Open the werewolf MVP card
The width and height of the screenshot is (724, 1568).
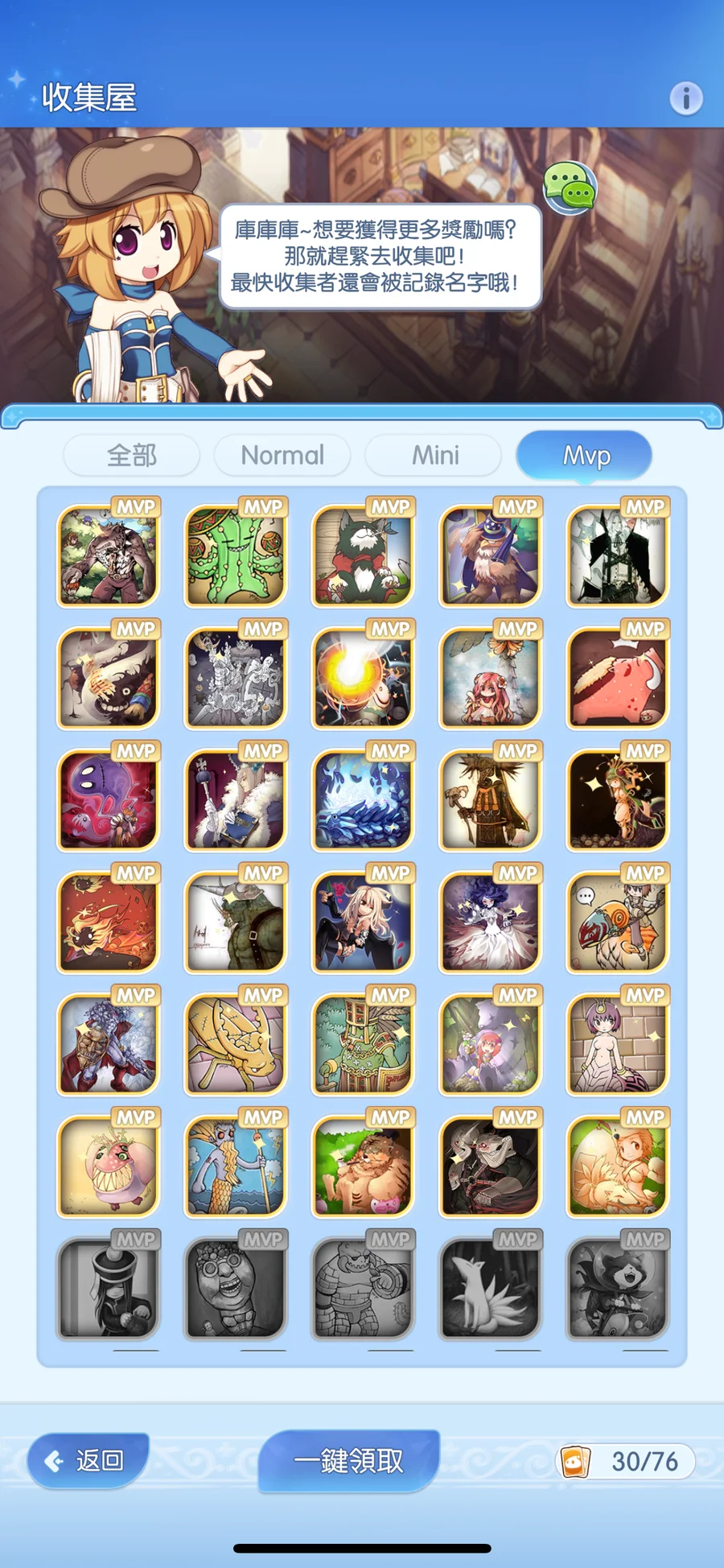click(x=109, y=553)
